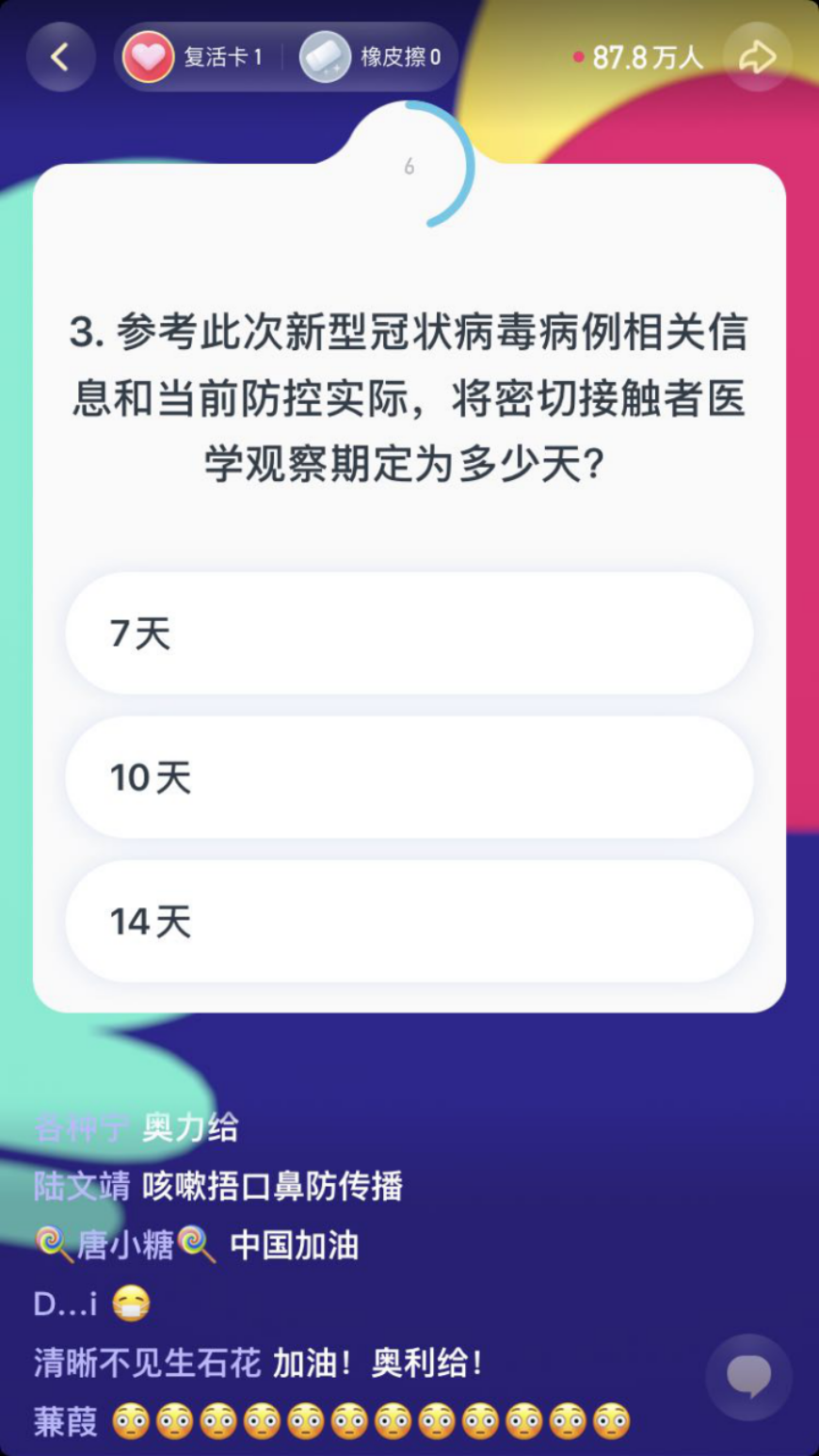Choose the 10天 answer option

click(409, 777)
